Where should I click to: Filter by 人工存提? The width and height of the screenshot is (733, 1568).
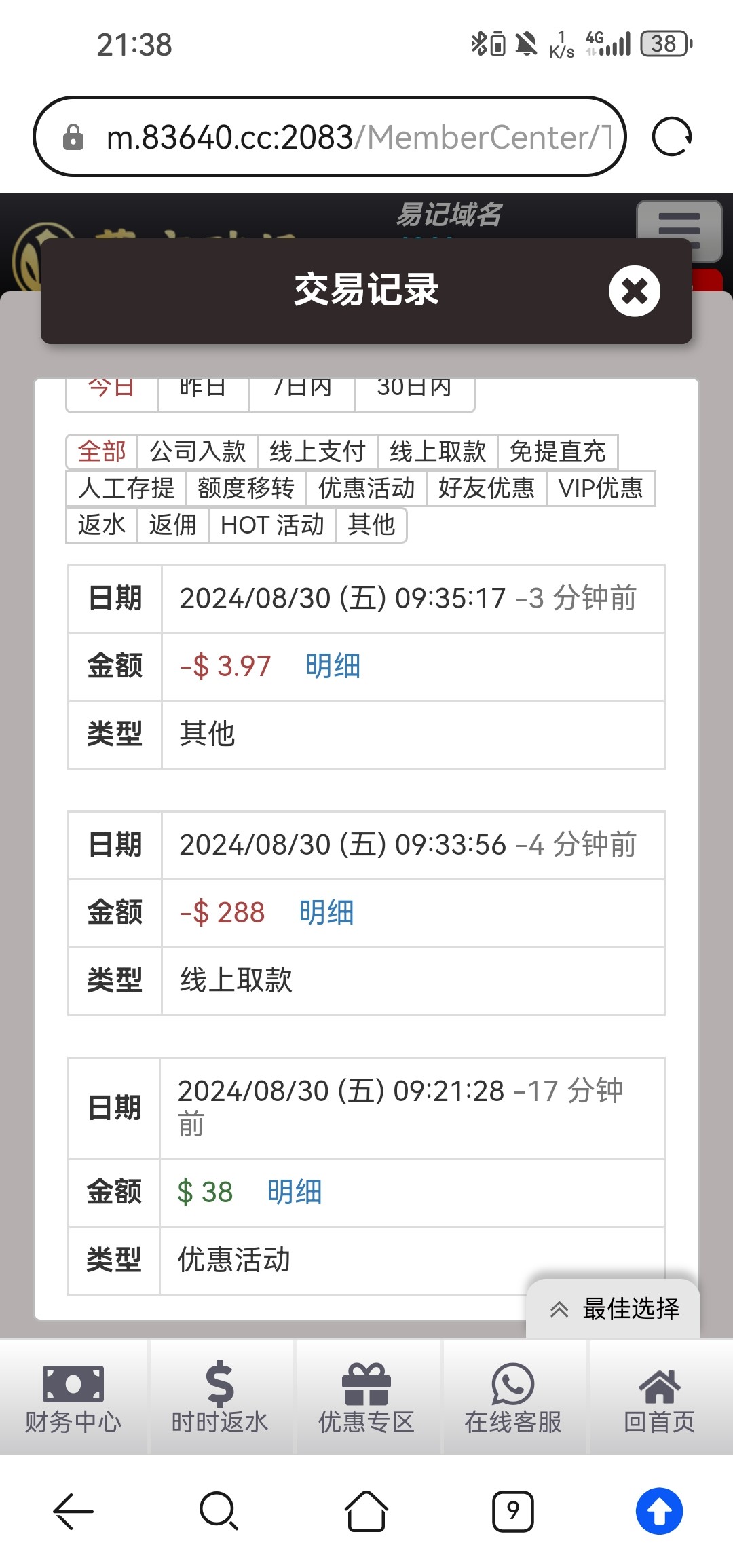coord(126,488)
